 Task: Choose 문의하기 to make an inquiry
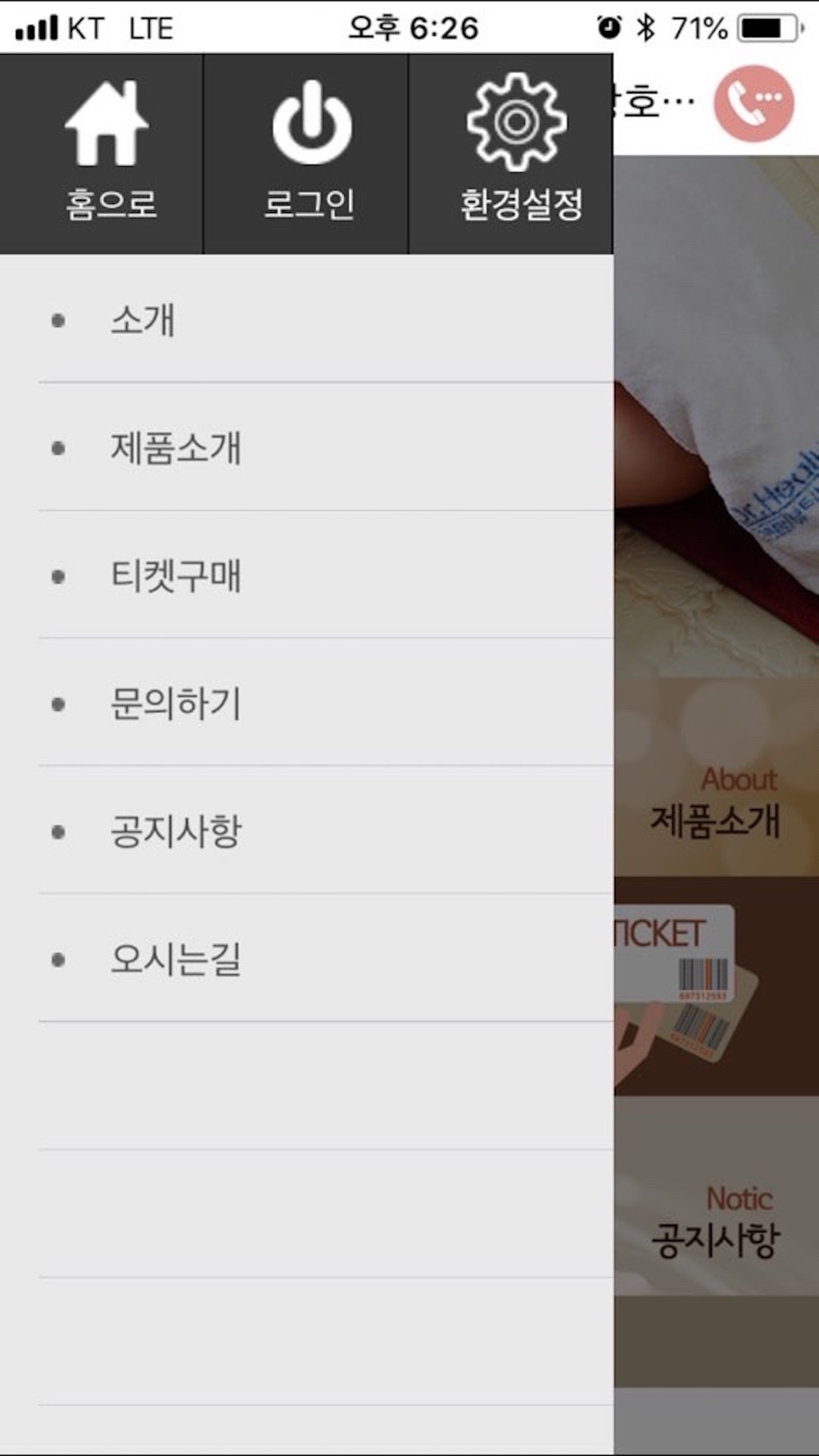pyautogui.click(x=176, y=703)
